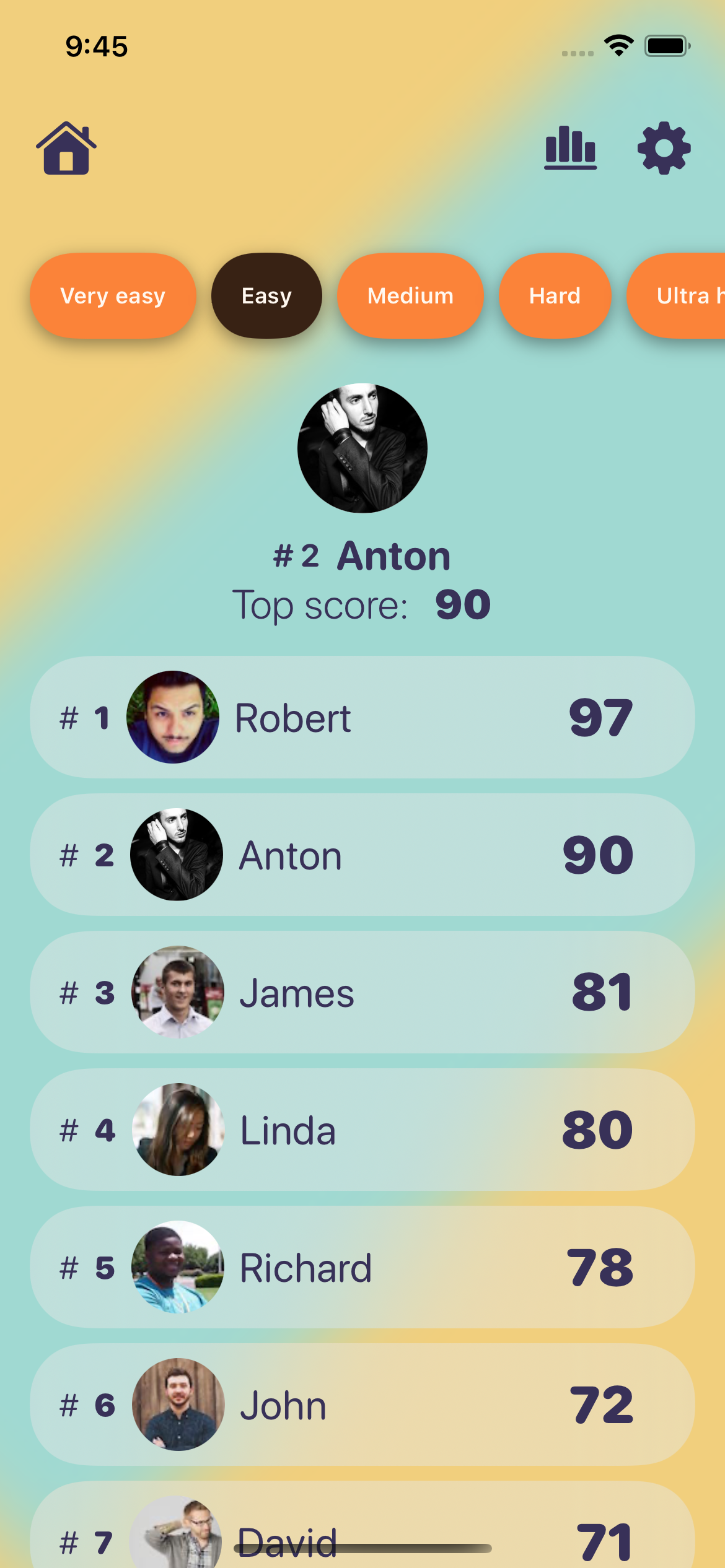
Task: Open Linda's score entry
Action: (x=362, y=1130)
